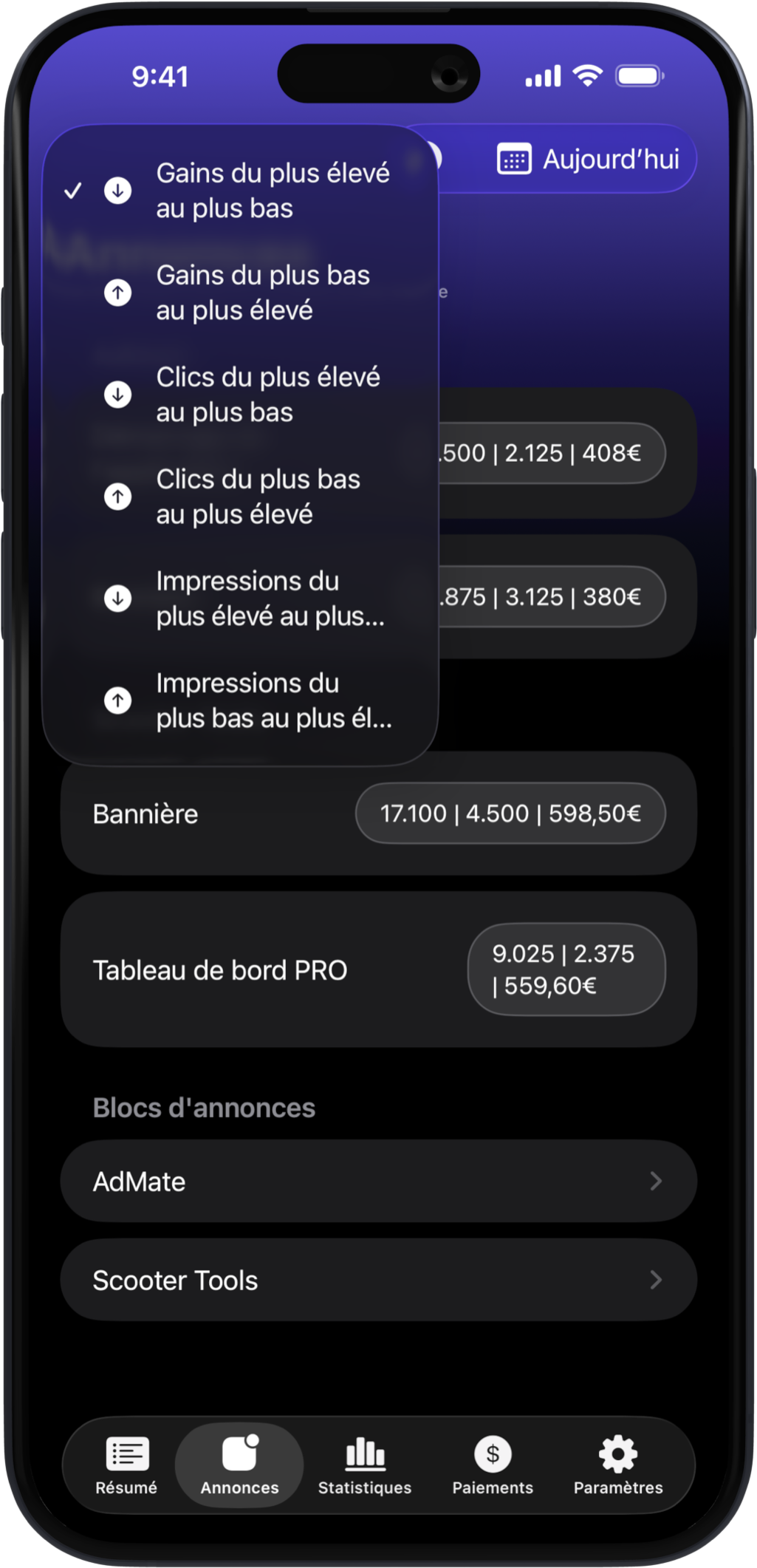
Task: Open the Scooter Tools ad block
Action: pyautogui.click(x=378, y=1280)
